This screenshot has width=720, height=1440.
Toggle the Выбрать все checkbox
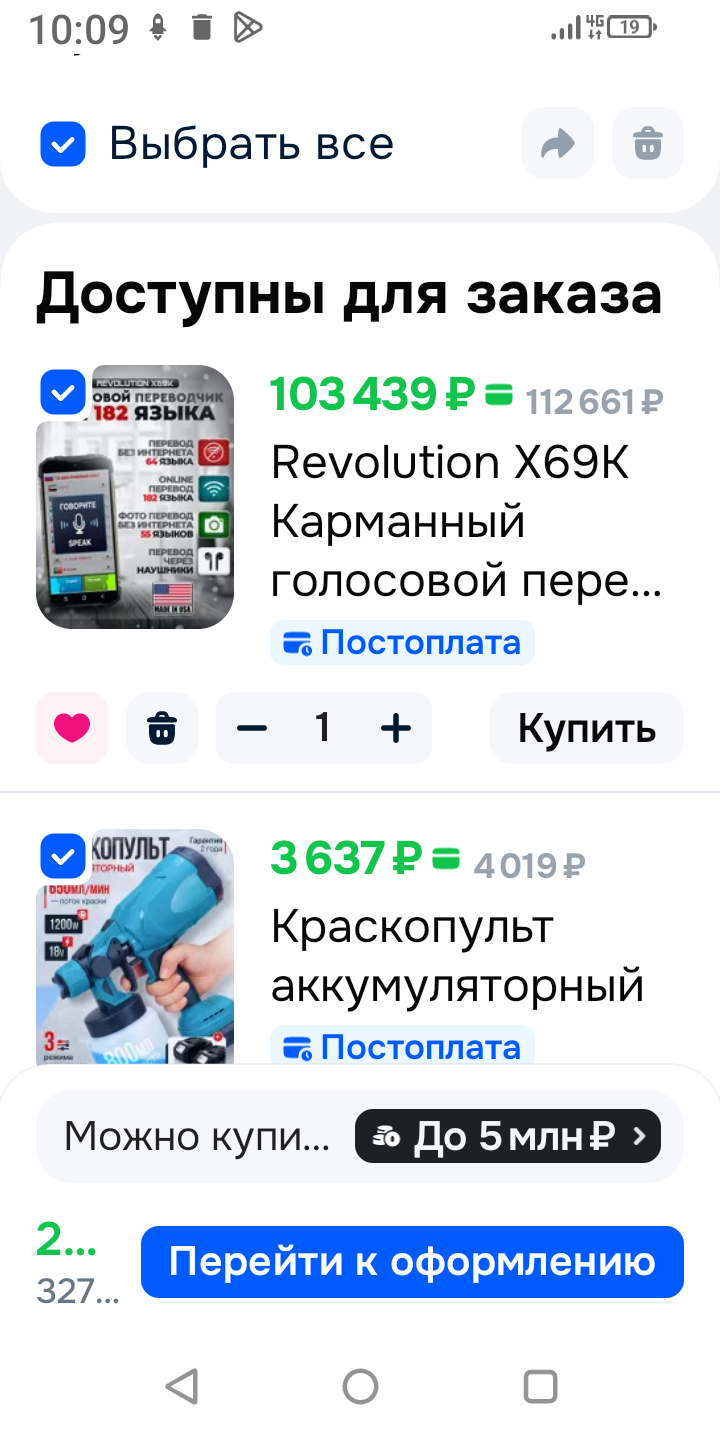[x=63, y=144]
